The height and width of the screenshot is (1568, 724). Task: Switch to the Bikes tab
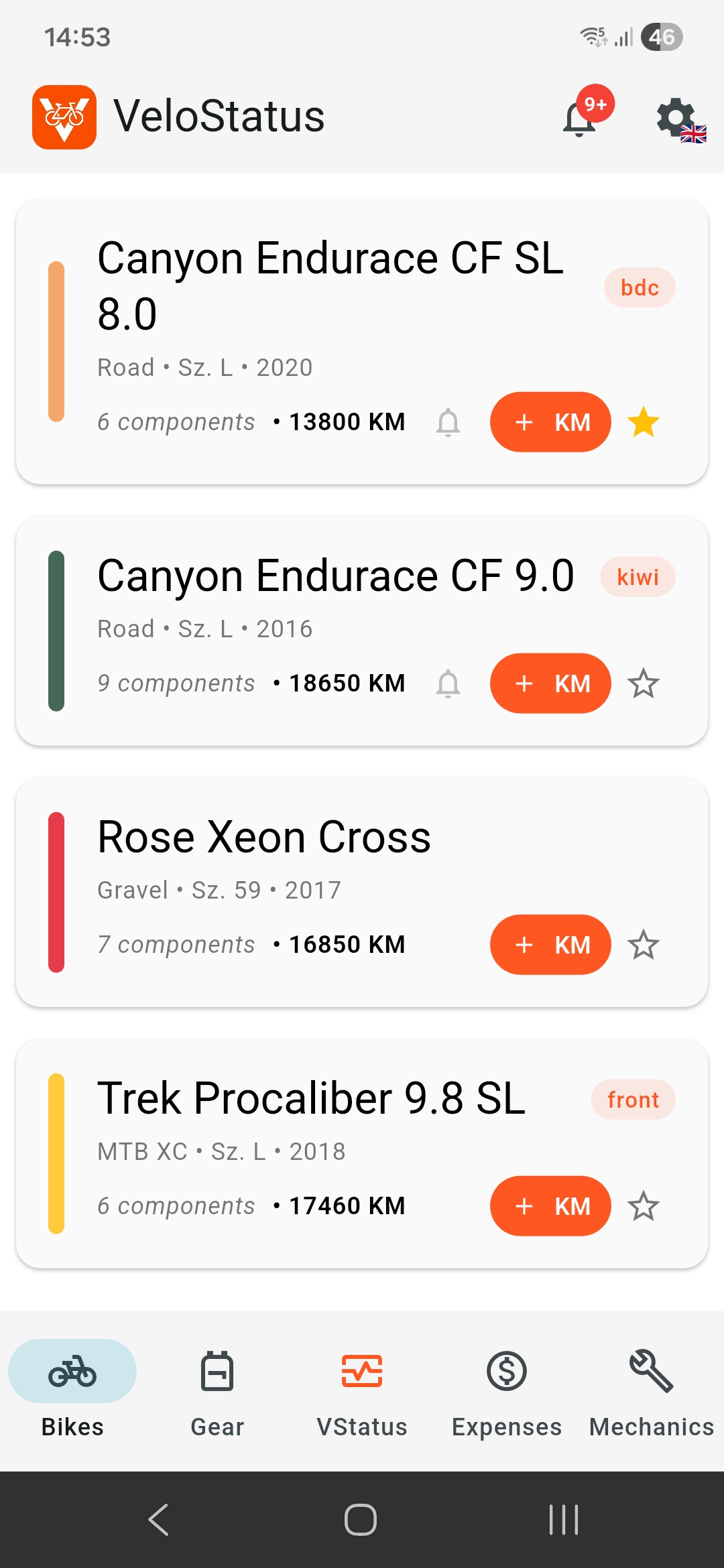[72, 1387]
